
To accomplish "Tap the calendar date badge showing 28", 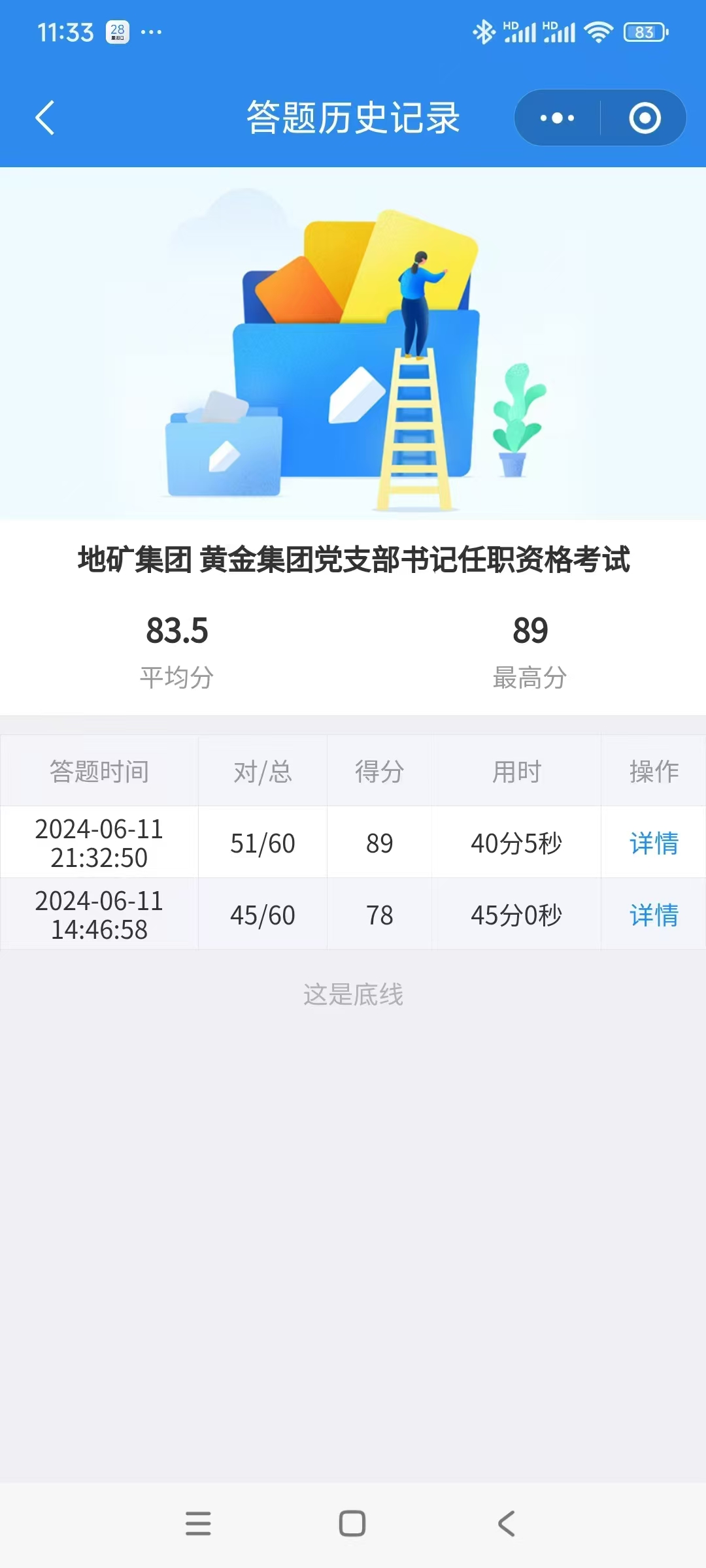I will click(x=116, y=29).
